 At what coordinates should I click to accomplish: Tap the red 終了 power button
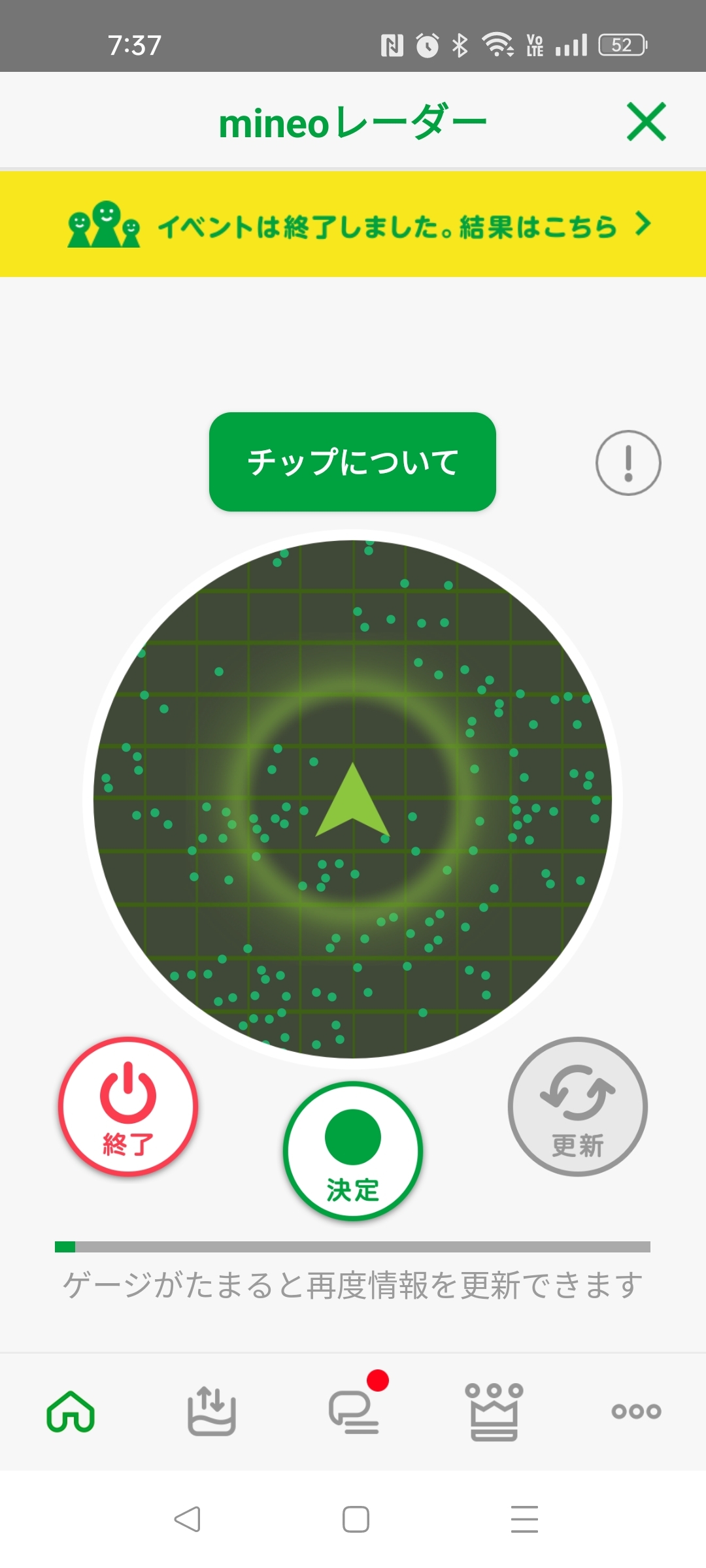(128, 1107)
